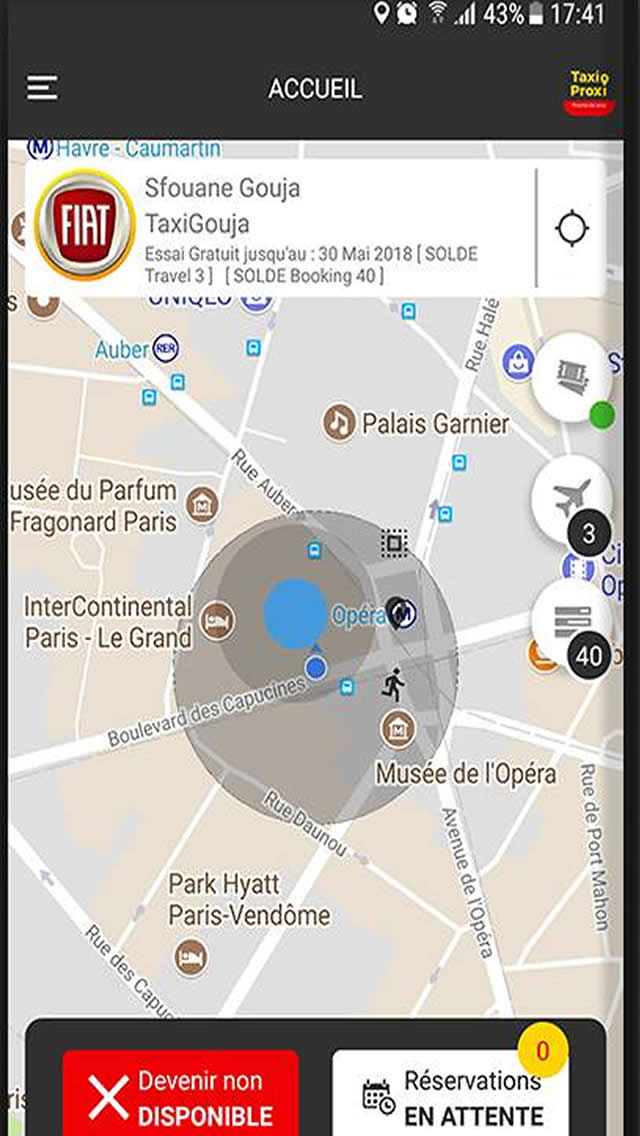Open the tickets floating button
Screen dimensions: 640x1136
[572, 377]
